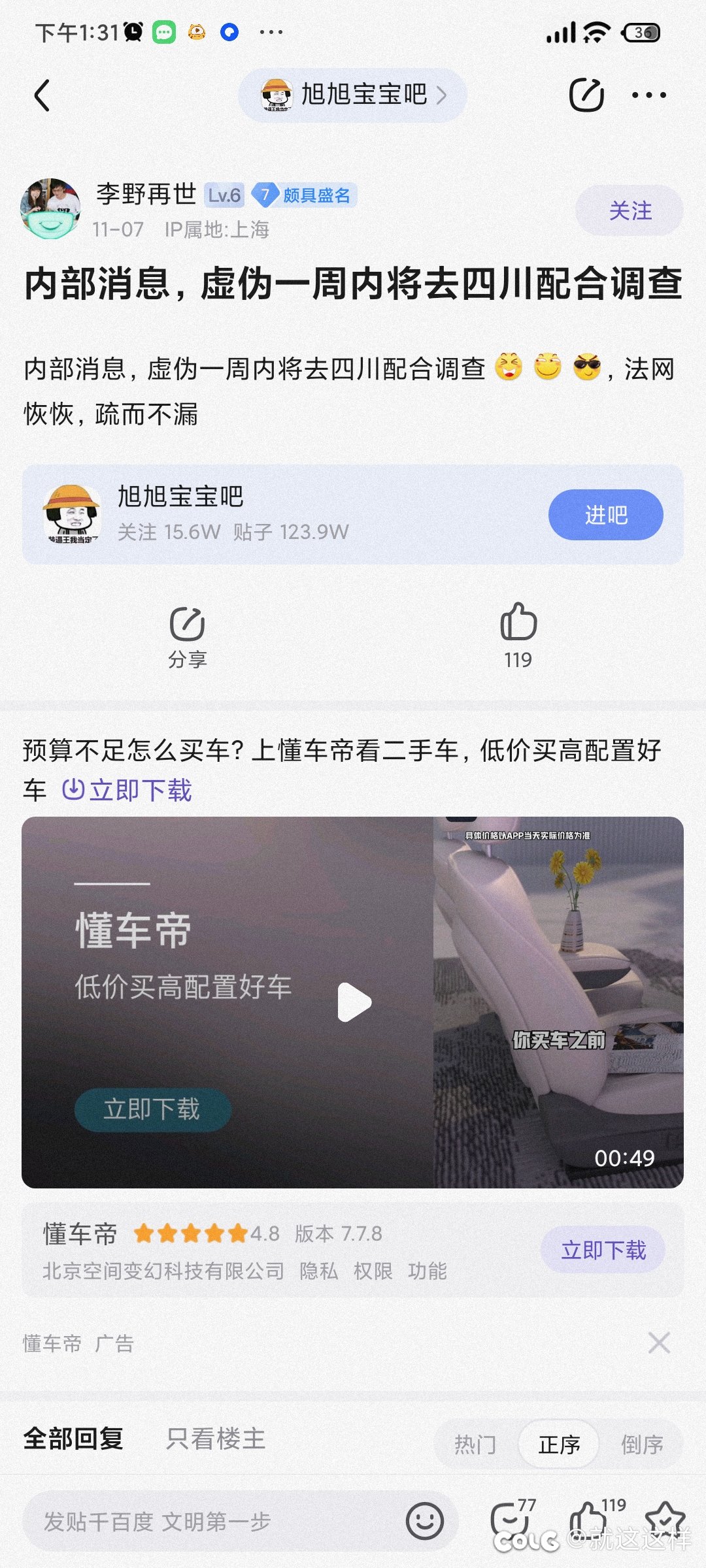Open 李野再世's profile avatar
The image size is (706, 1568).
click(x=50, y=208)
